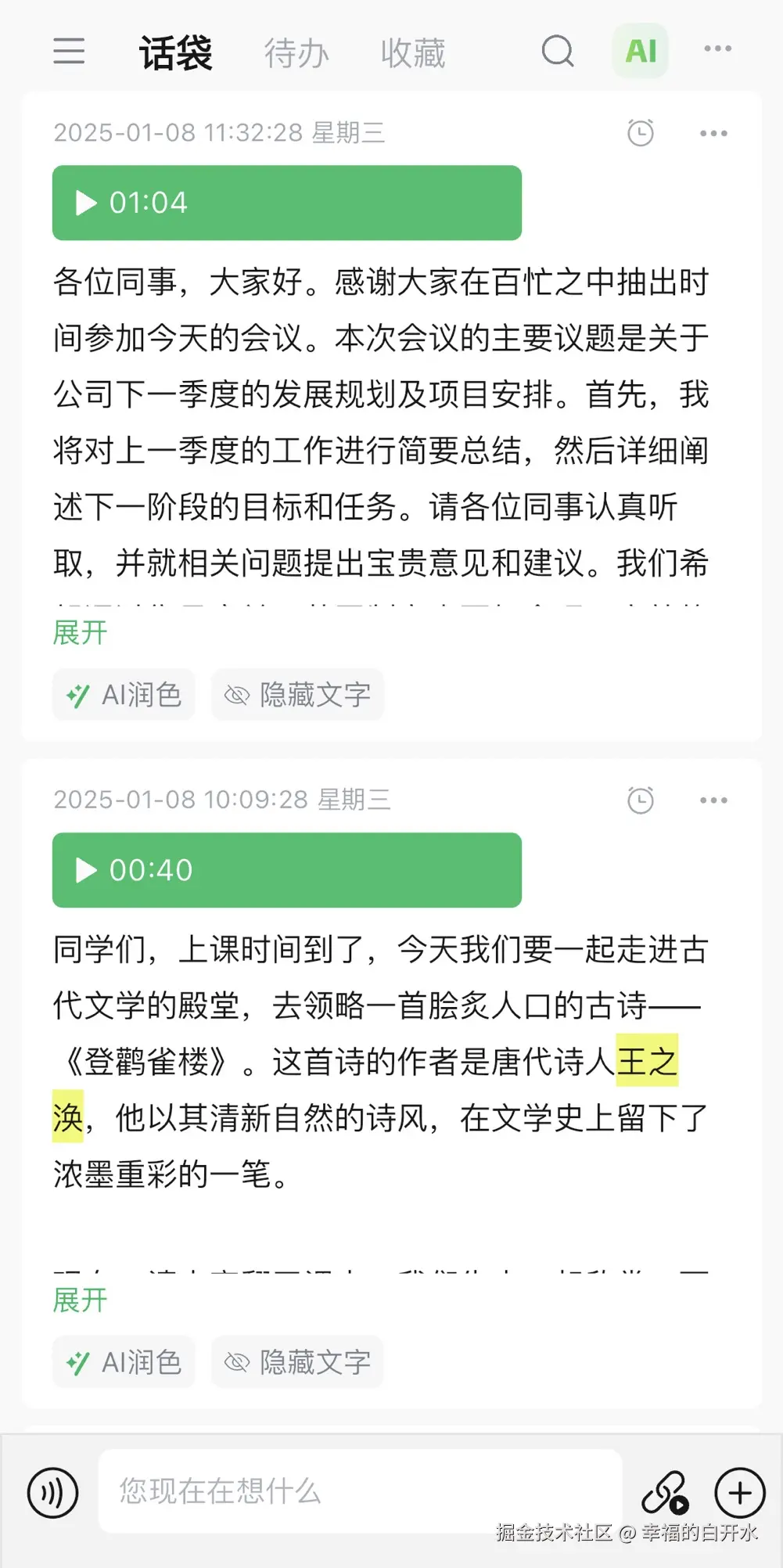
Task: Switch to the 待办 tab
Action: 296,53
